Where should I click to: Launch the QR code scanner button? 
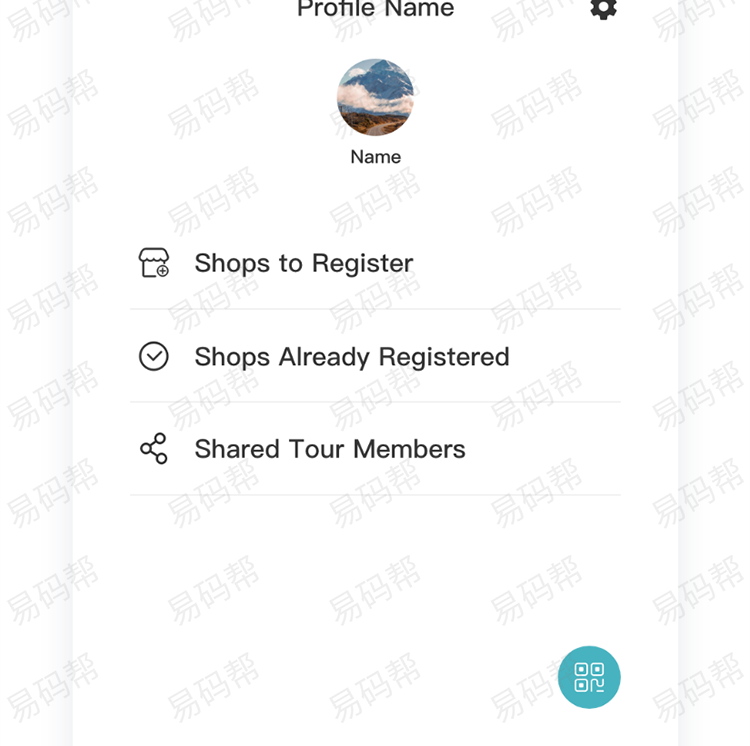pyautogui.click(x=589, y=677)
